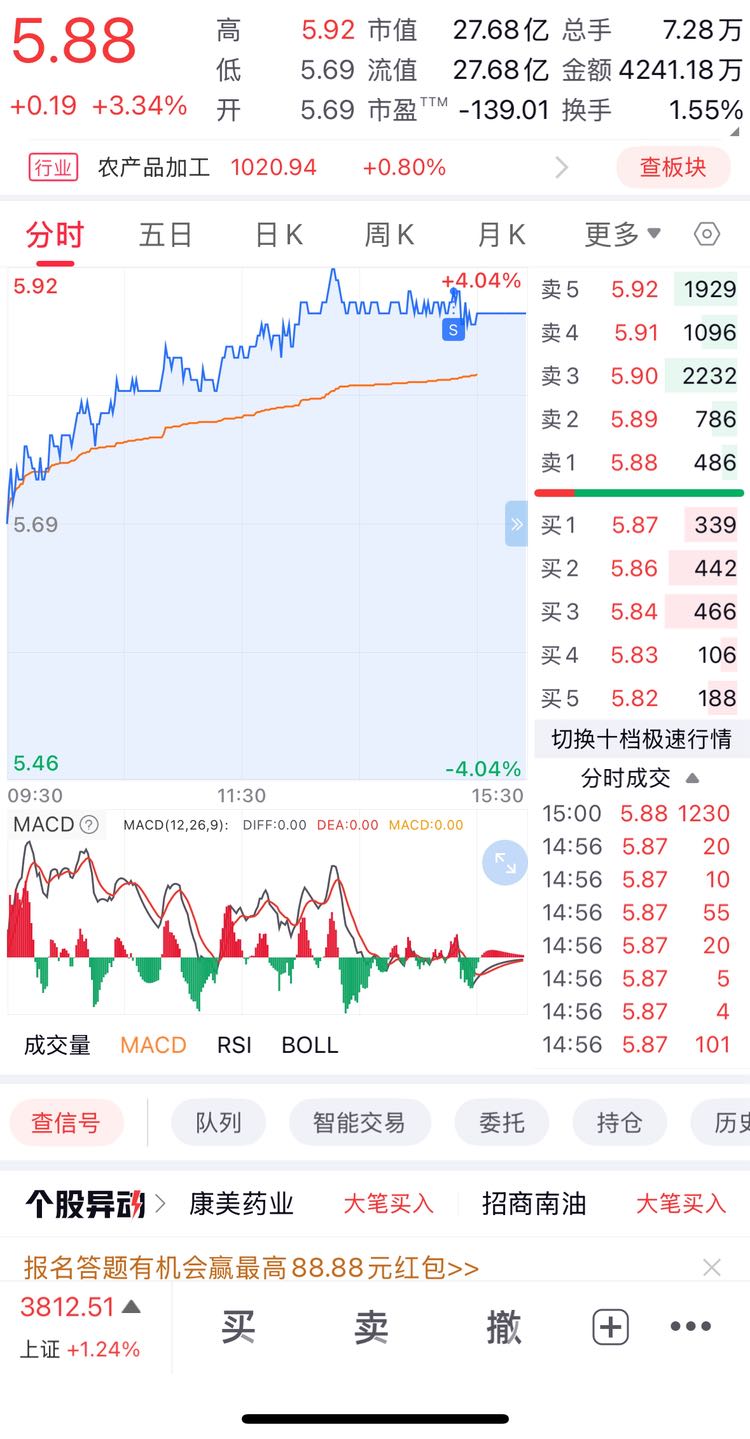
Task: Collapse the order book side panel arrow
Action: pos(516,524)
